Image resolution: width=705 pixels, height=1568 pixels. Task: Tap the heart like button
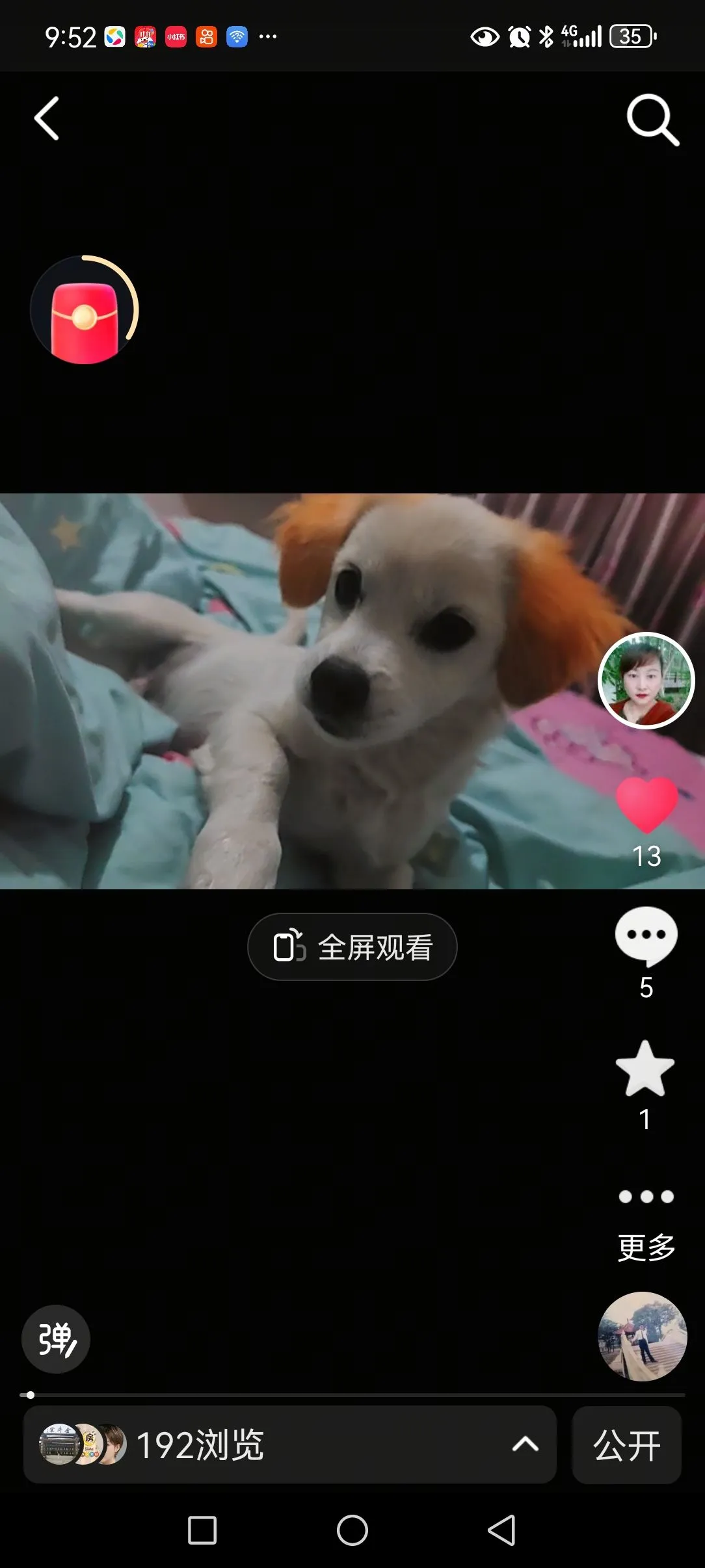[x=646, y=805]
